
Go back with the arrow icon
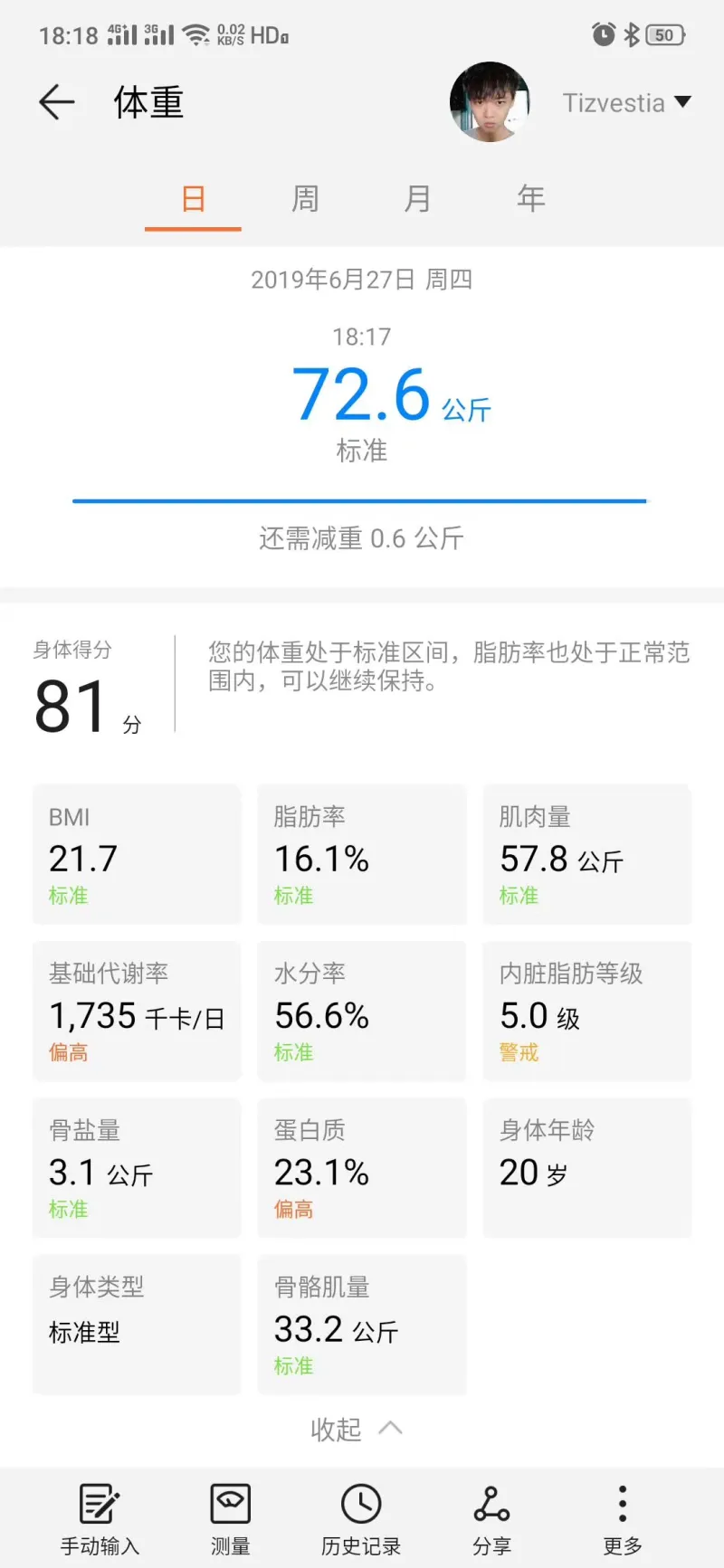point(56,102)
